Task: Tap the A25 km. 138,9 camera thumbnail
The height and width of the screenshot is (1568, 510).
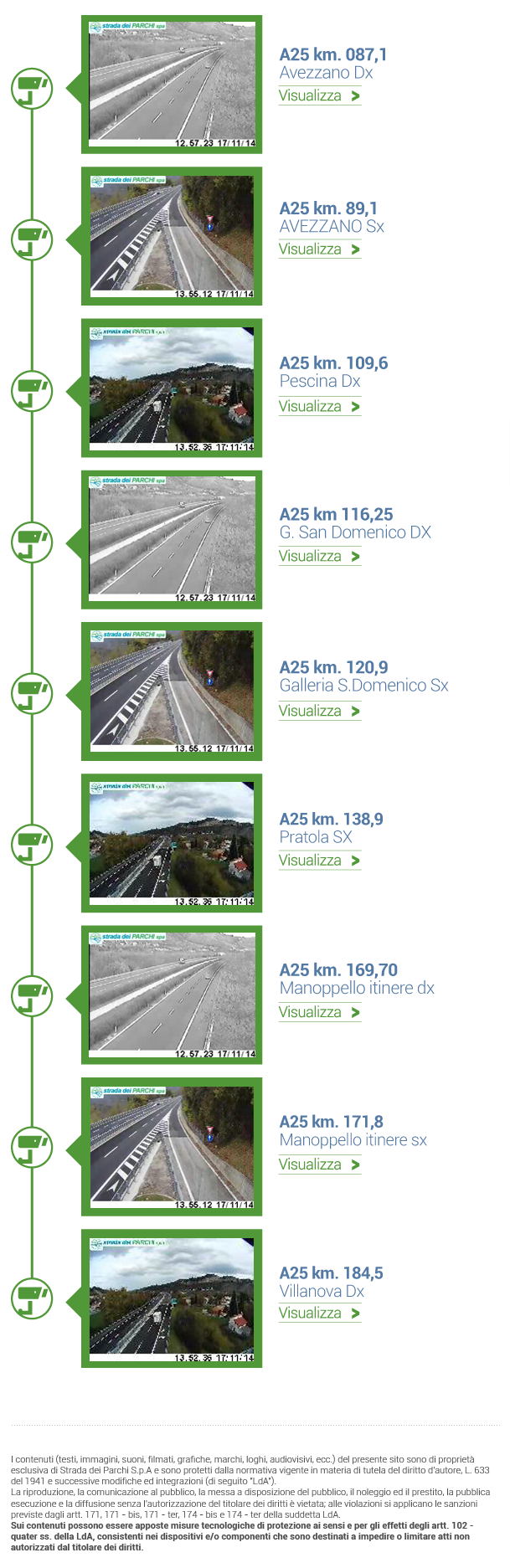Action: click(x=172, y=843)
